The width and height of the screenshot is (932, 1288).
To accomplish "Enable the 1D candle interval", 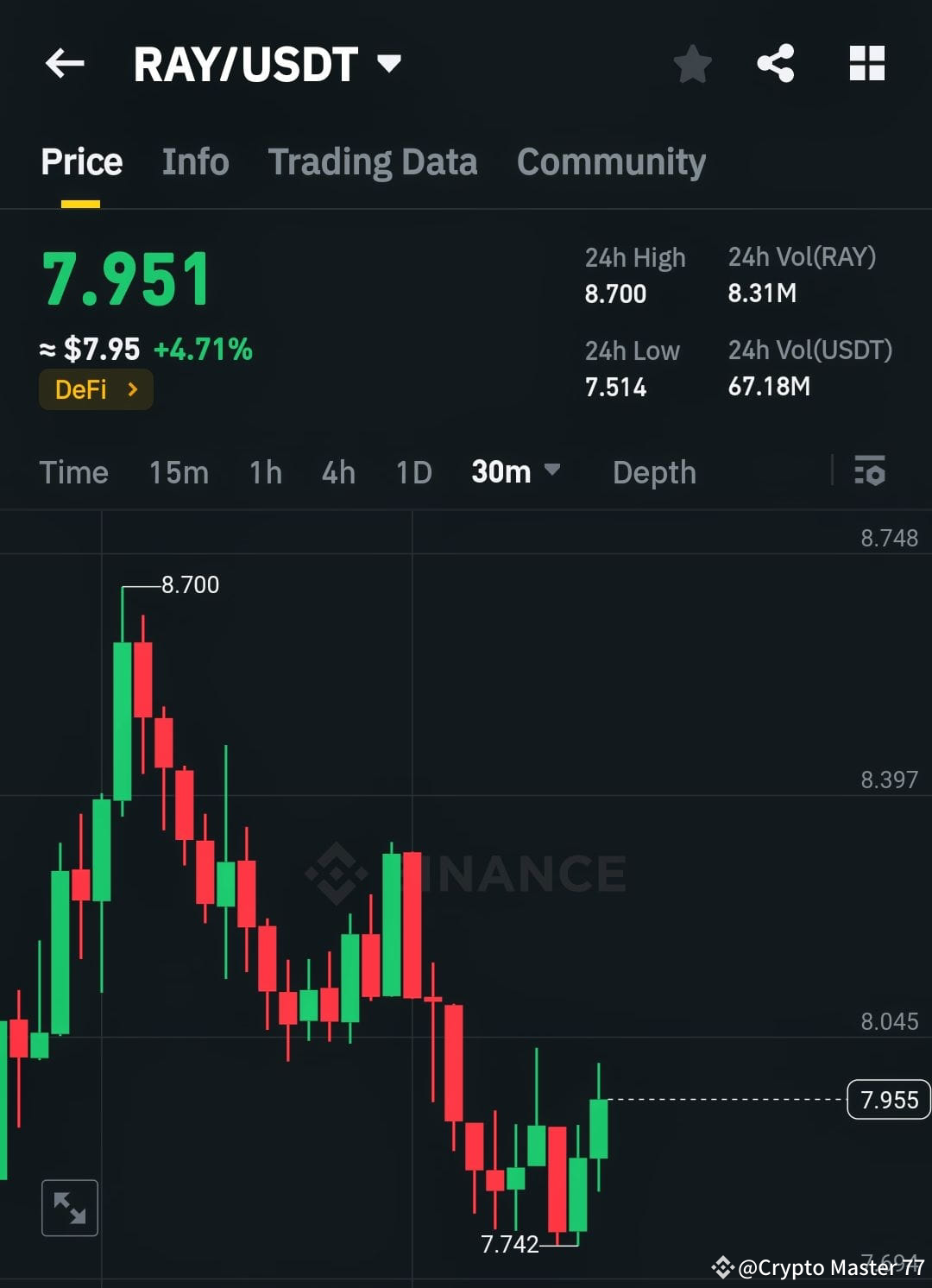I will [412, 472].
